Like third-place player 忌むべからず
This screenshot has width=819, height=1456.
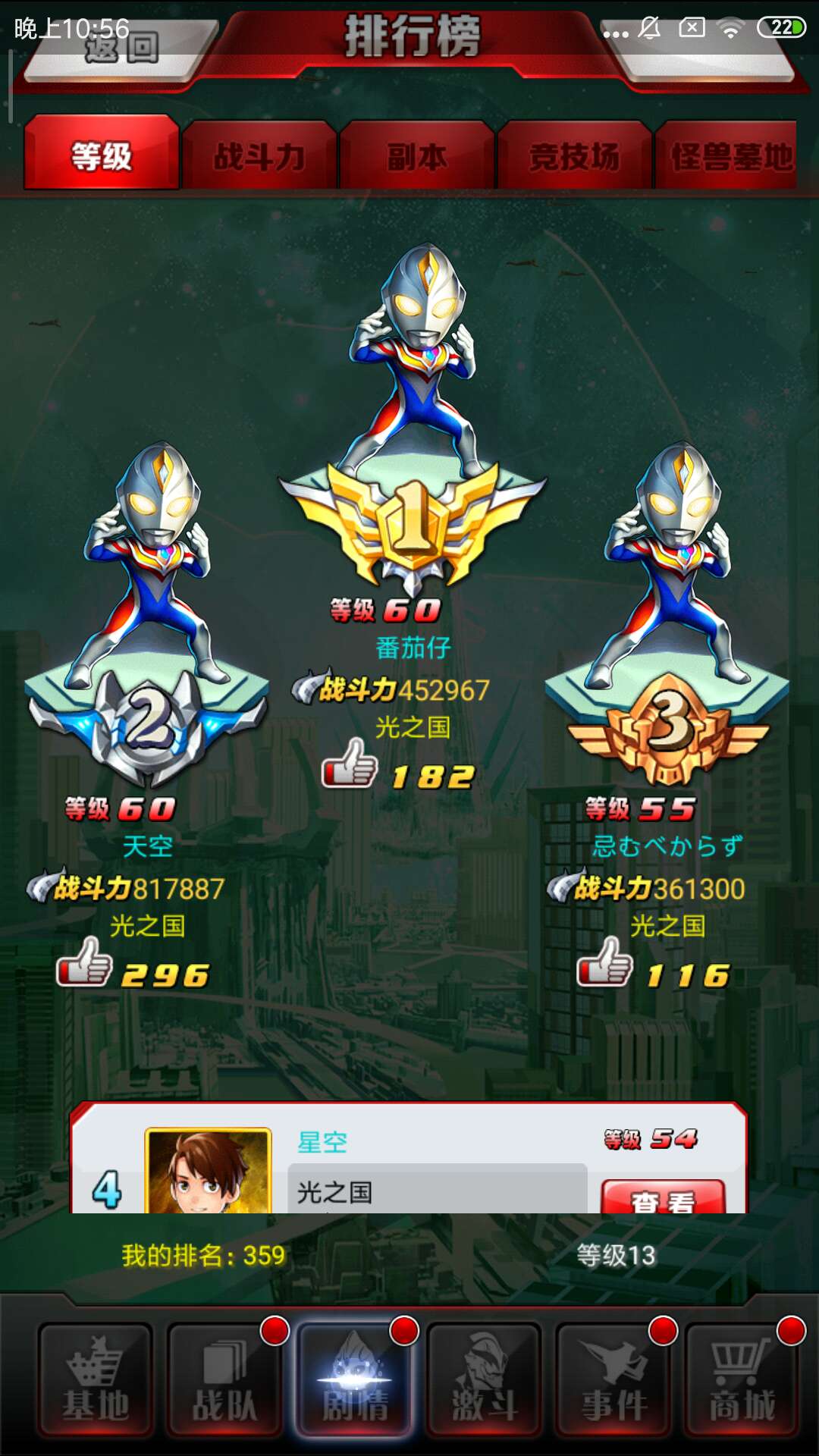point(605,962)
